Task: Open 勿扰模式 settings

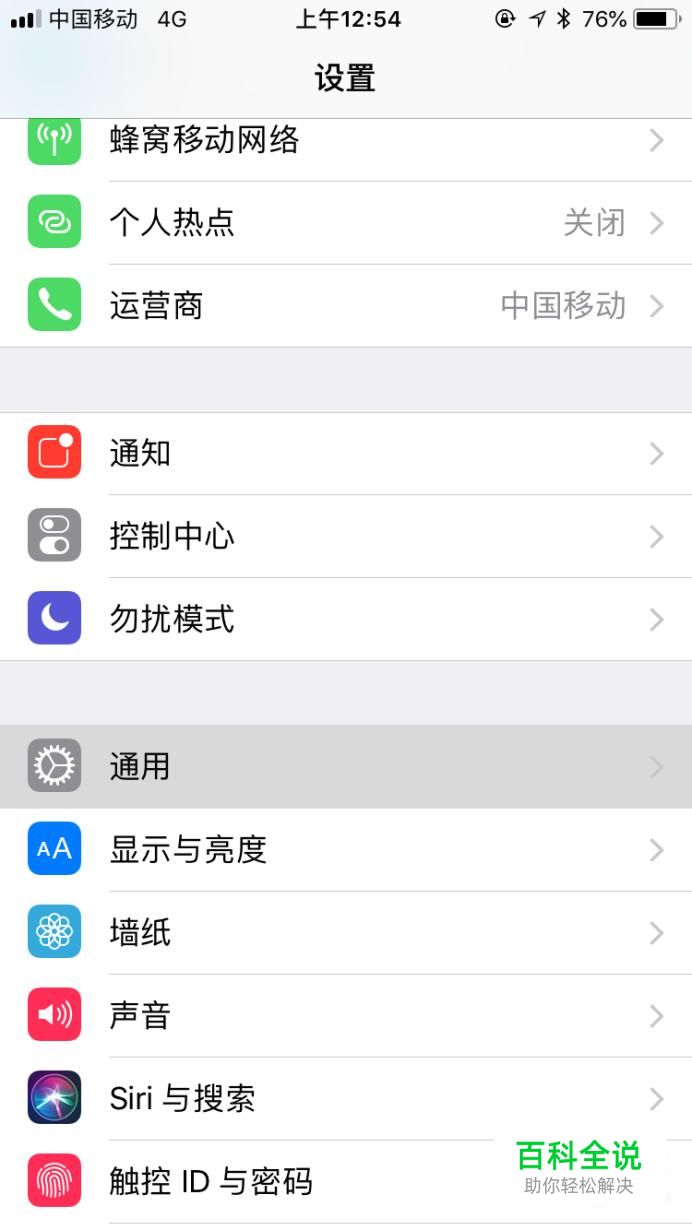Action: 346,620
